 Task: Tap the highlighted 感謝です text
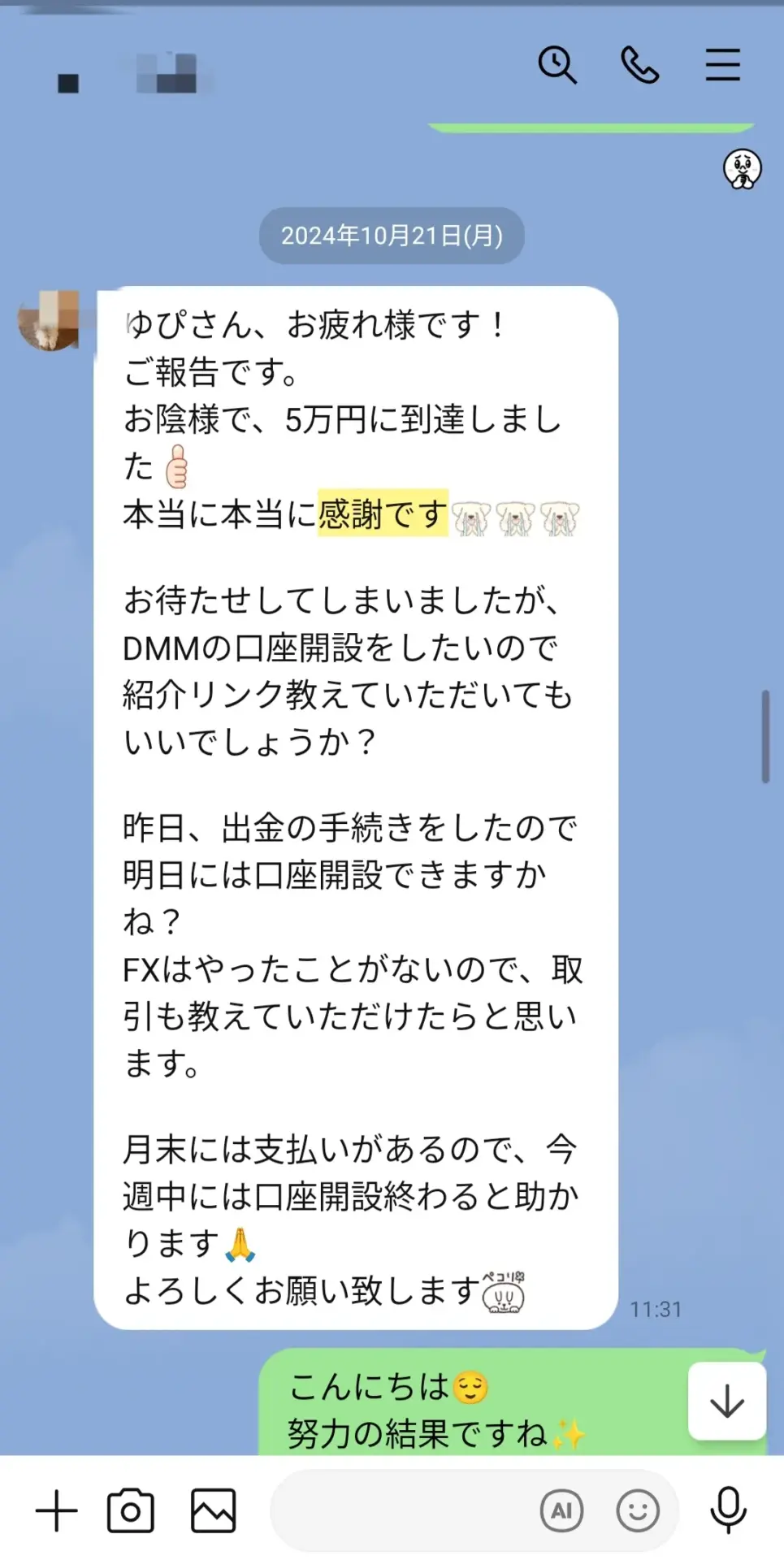(x=380, y=513)
